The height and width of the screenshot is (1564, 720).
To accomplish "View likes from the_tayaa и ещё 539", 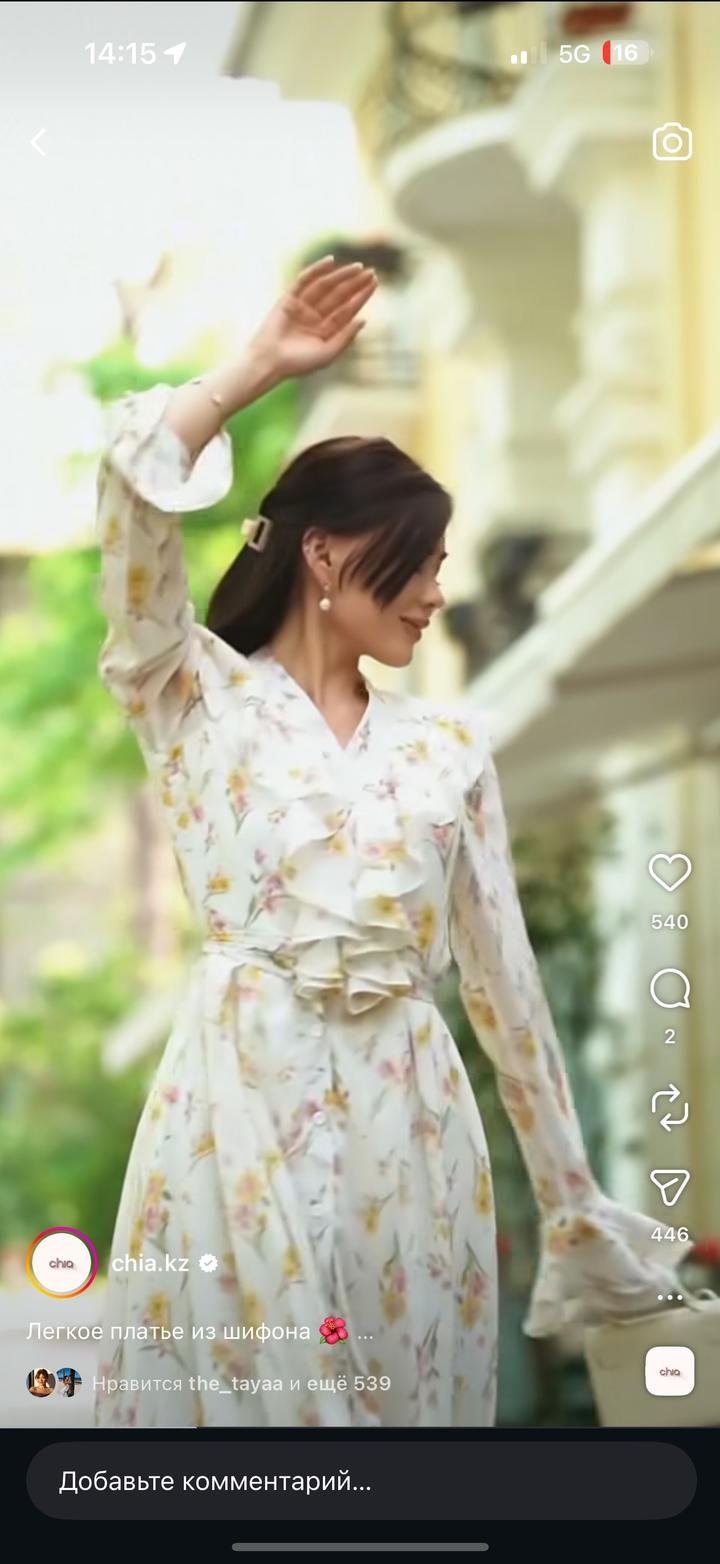I will tap(240, 1383).
